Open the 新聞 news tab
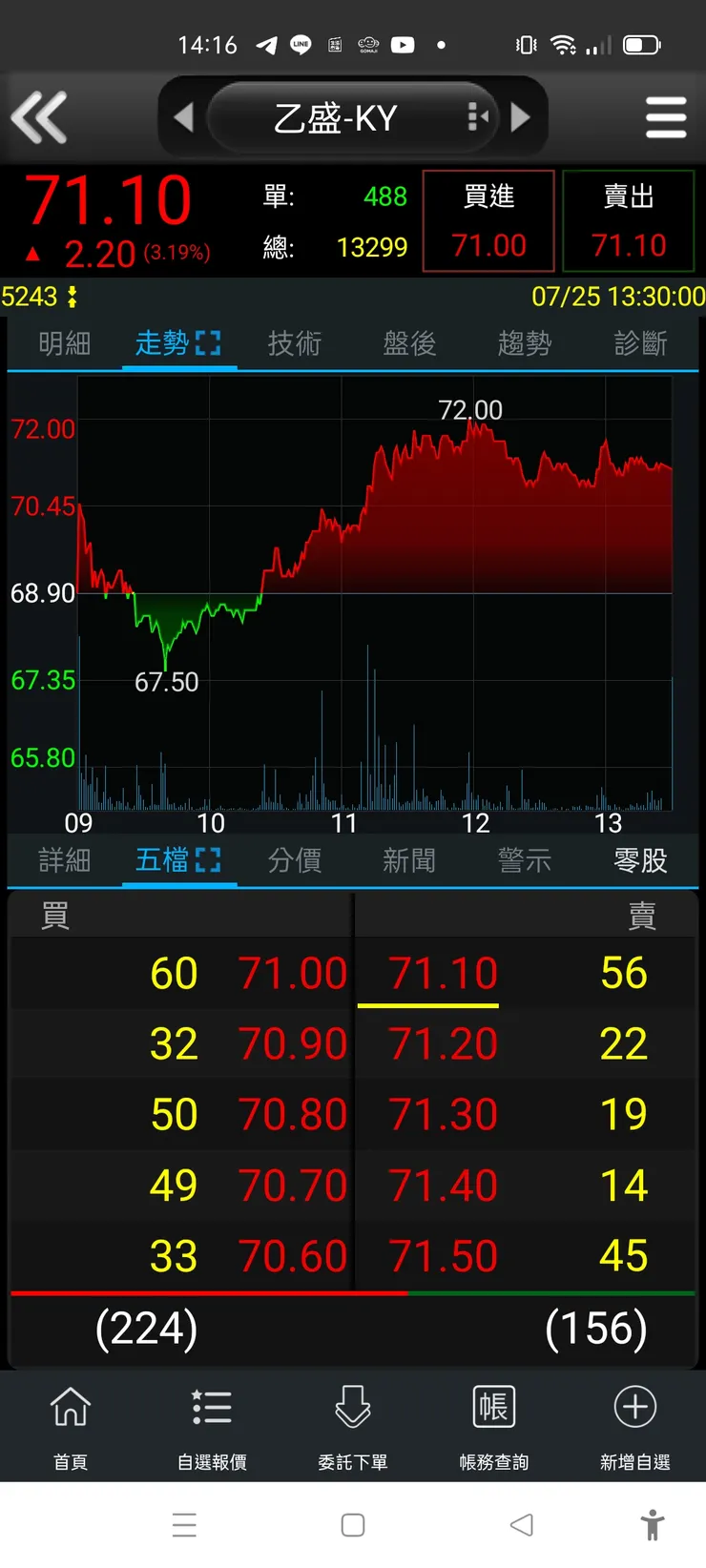 (x=408, y=860)
